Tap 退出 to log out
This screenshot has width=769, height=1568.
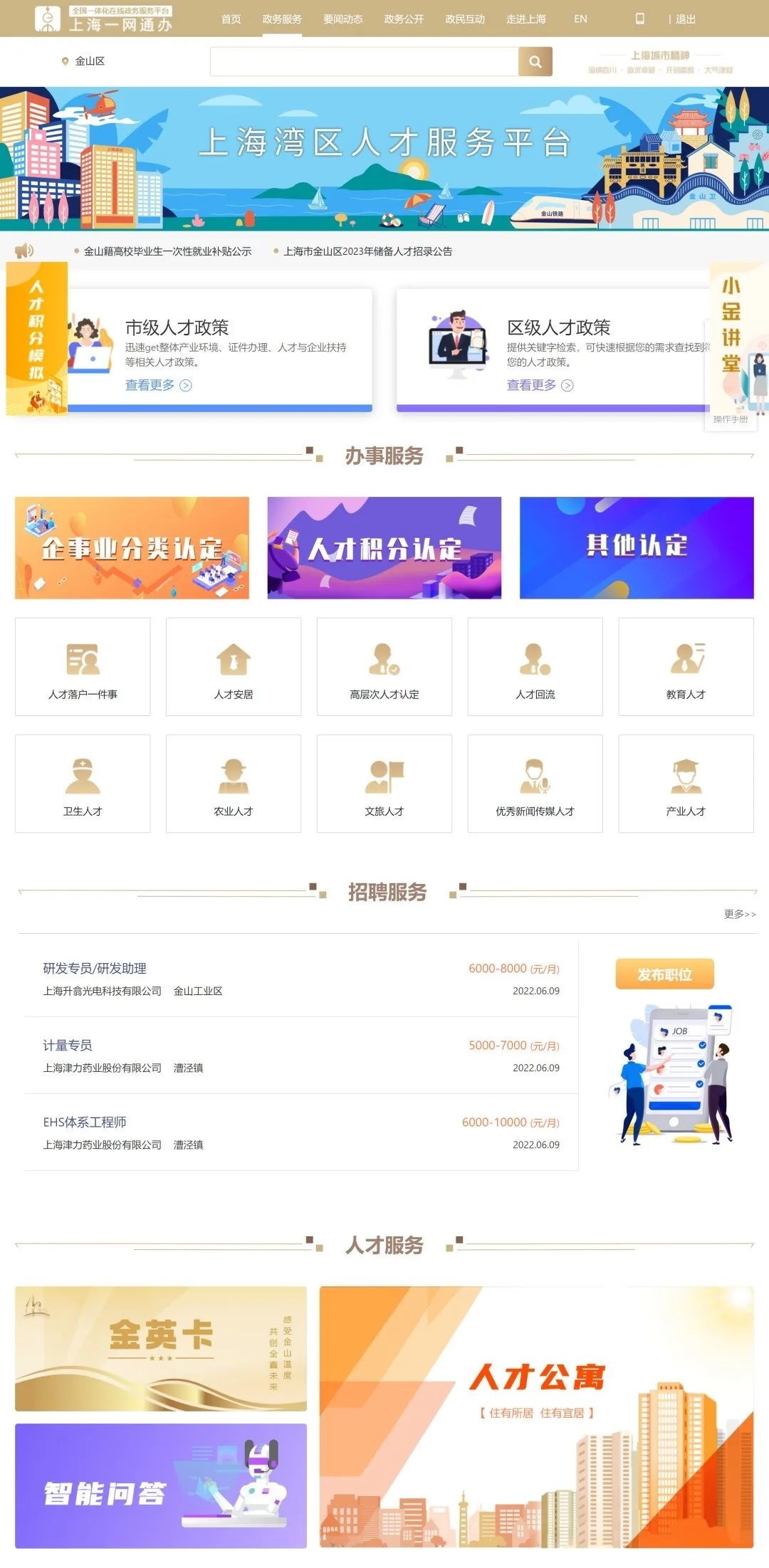pyautogui.click(x=685, y=19)
